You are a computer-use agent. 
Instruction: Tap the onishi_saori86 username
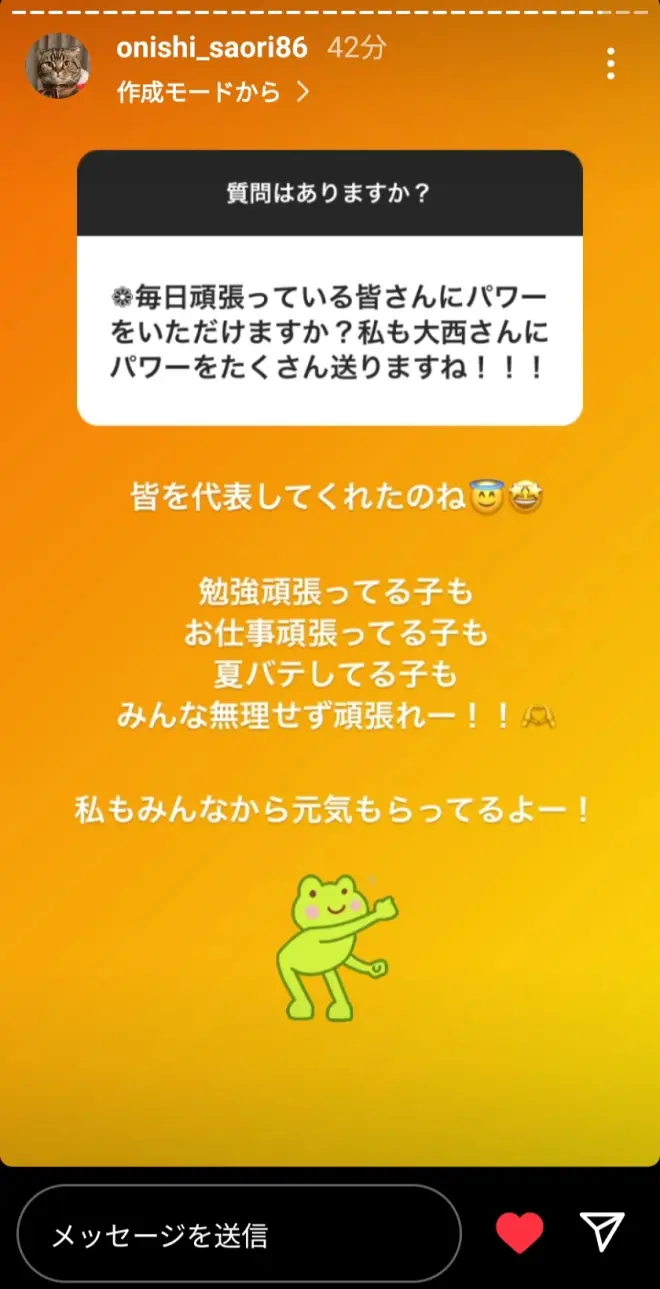pyautogui.click(x=212, y=48)
